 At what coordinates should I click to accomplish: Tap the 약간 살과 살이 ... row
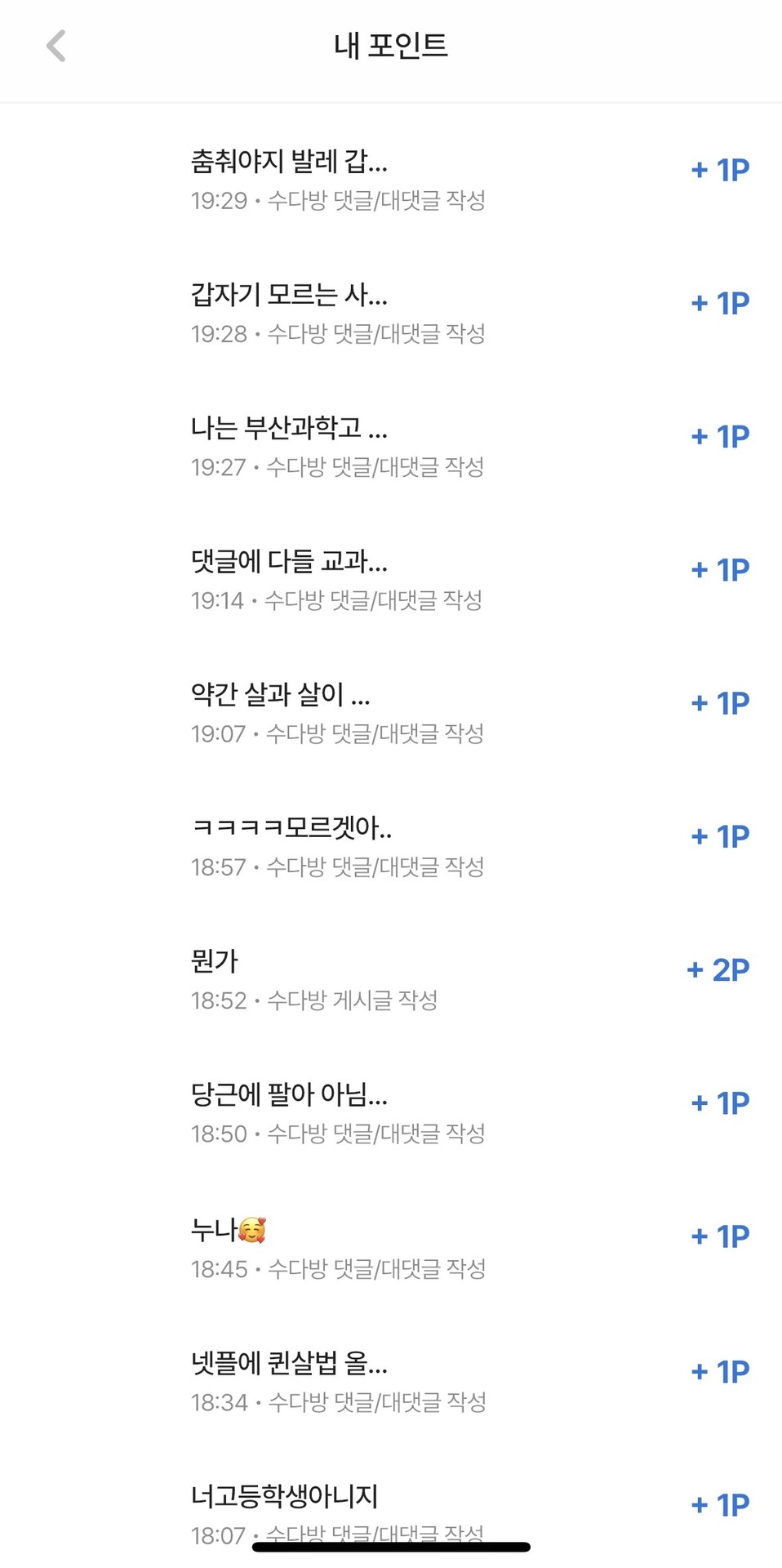coord(390,712)
